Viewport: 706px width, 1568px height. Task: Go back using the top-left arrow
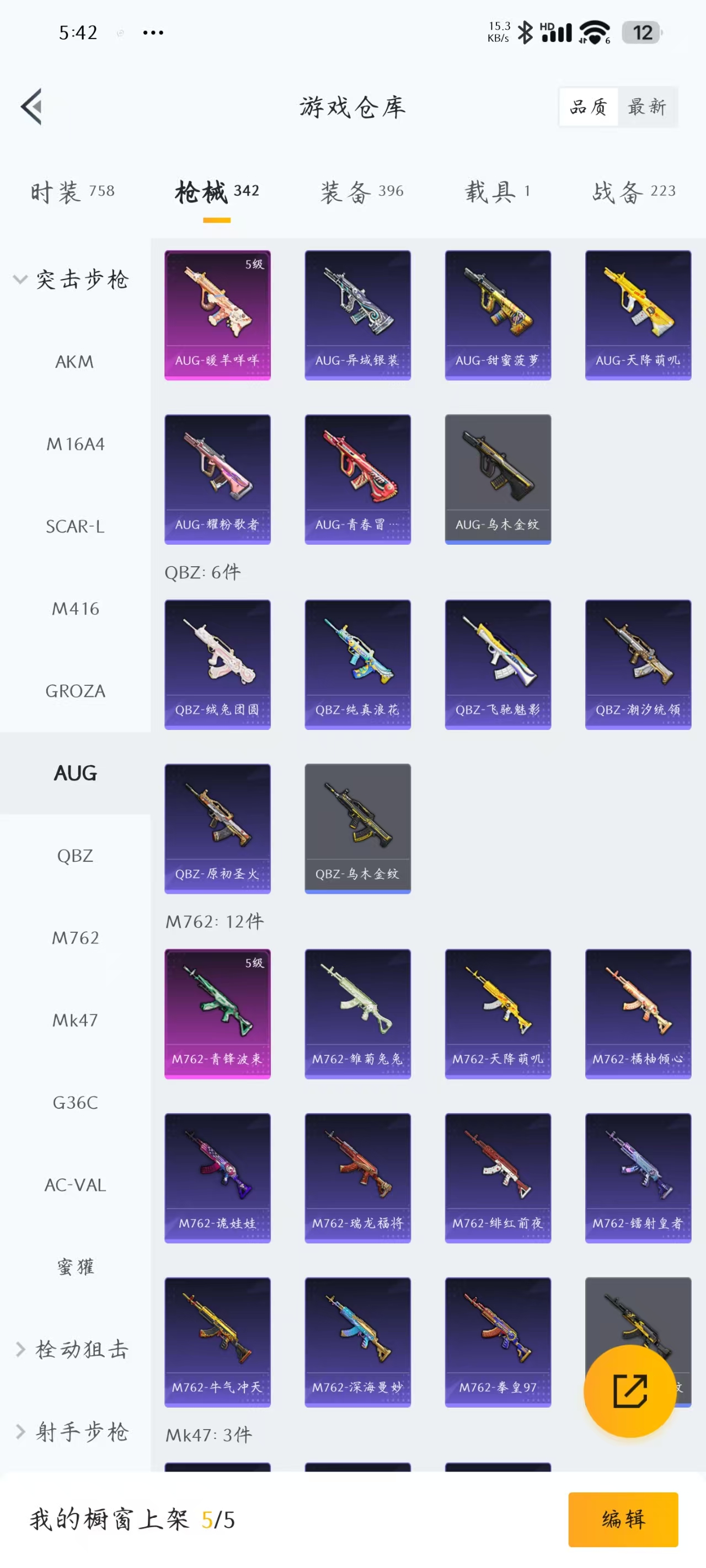coord(31,106)
